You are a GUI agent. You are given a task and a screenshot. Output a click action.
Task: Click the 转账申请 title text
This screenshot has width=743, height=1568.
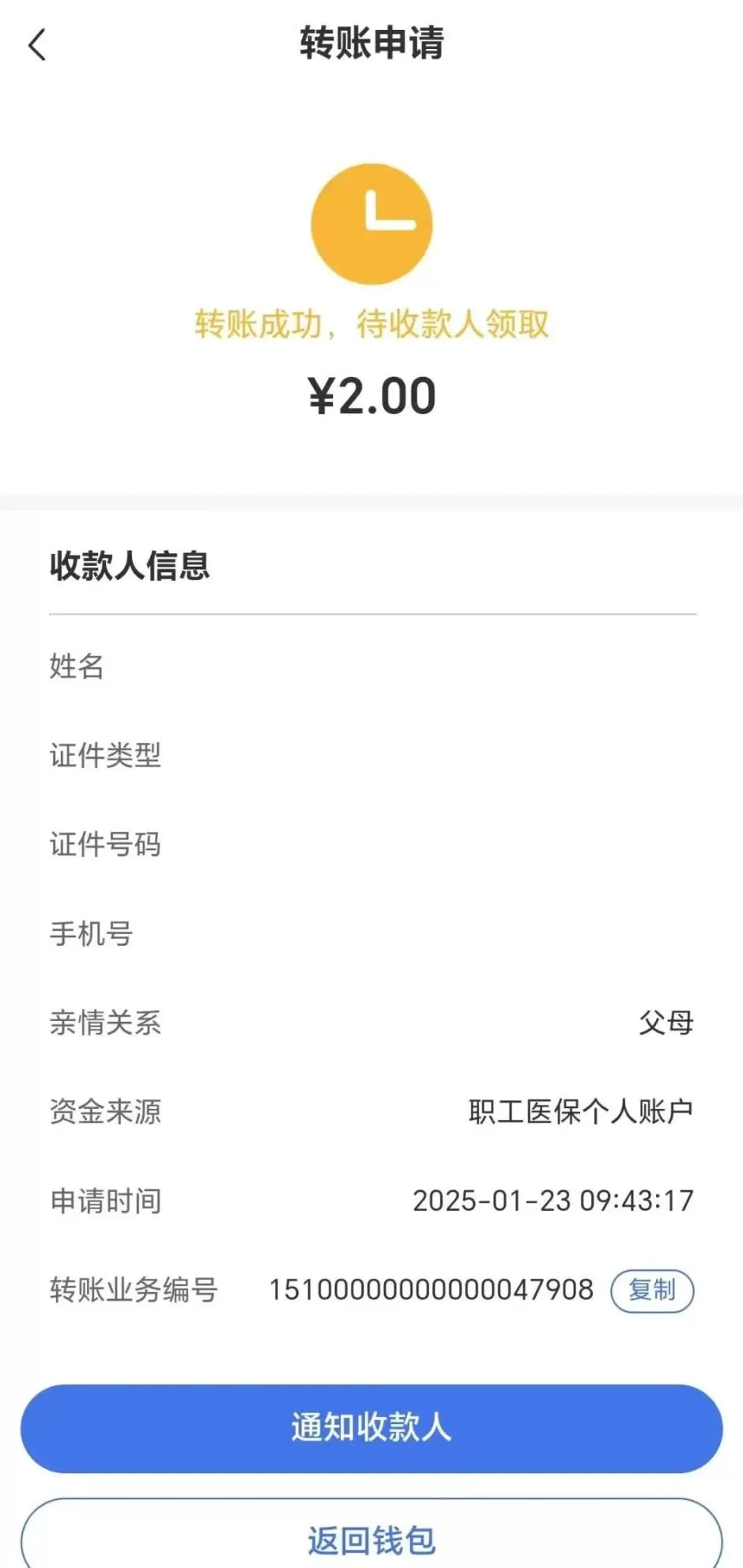pyautogui.click(x=371, y=45)
